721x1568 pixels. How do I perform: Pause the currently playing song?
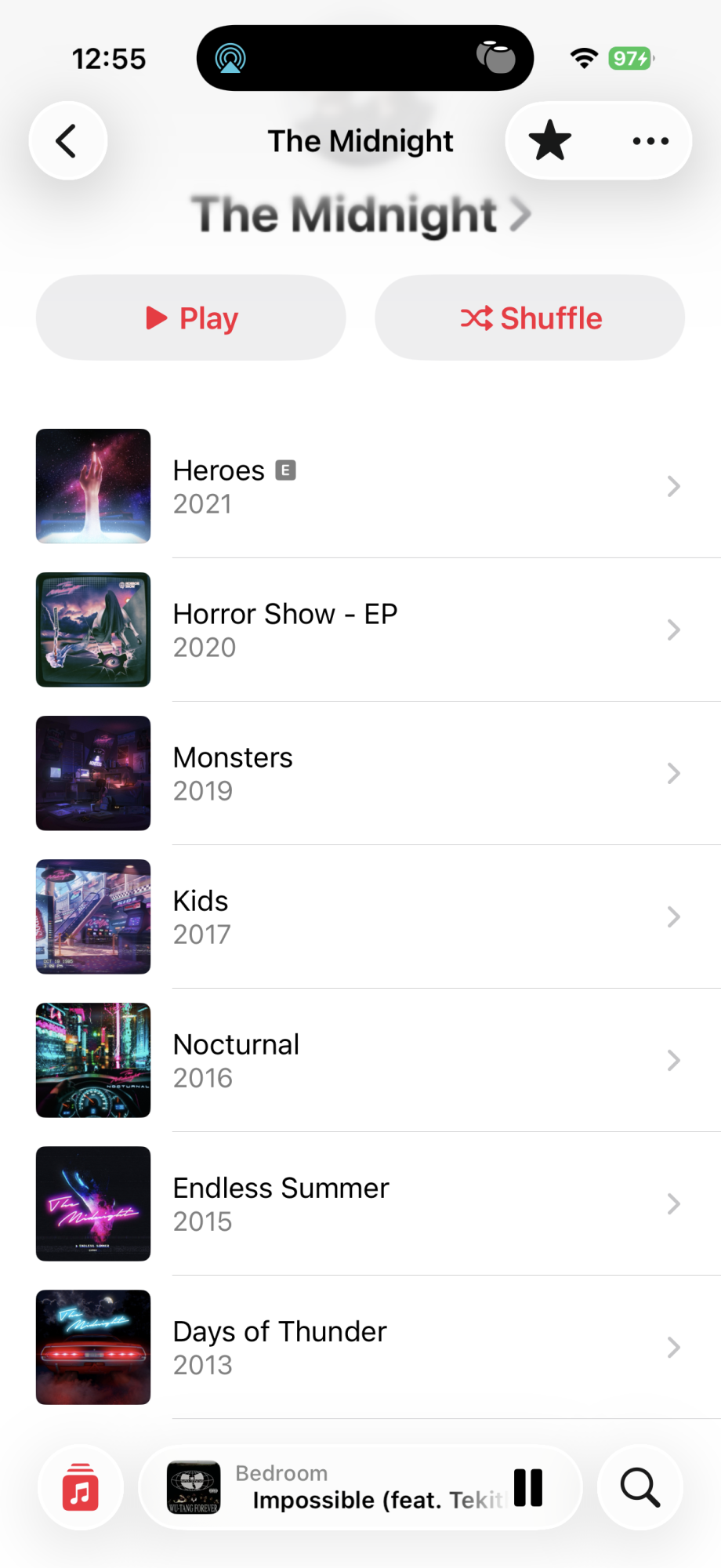coord(528,1487)
